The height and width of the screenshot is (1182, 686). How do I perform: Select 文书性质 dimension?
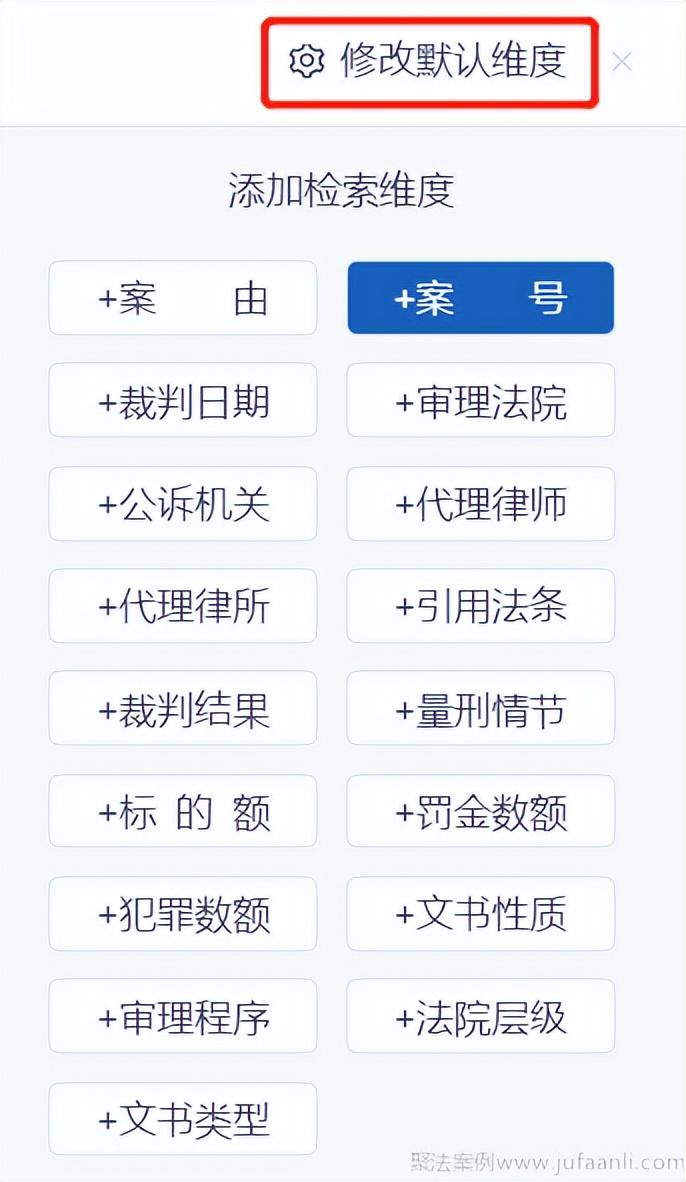tap(480, 914)
